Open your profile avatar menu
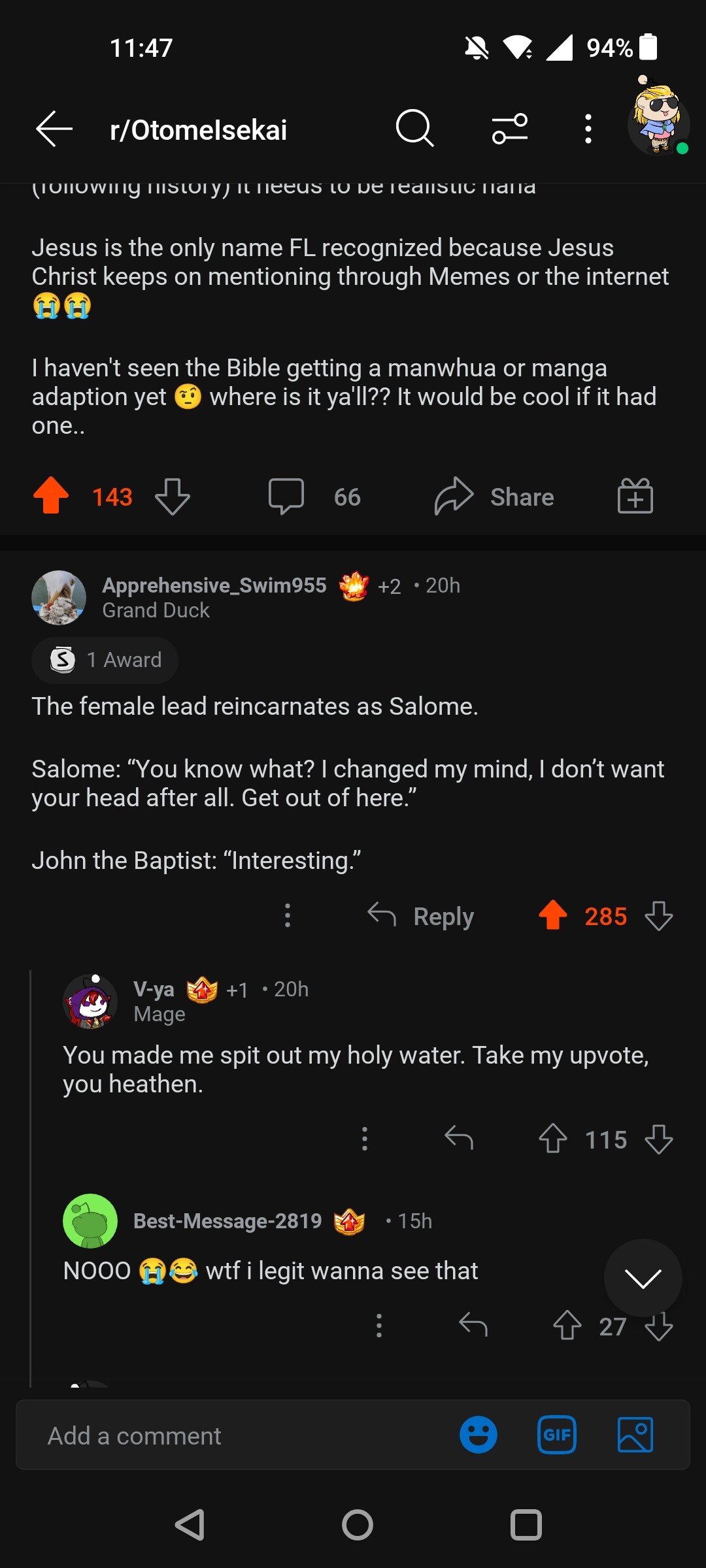 658,122
